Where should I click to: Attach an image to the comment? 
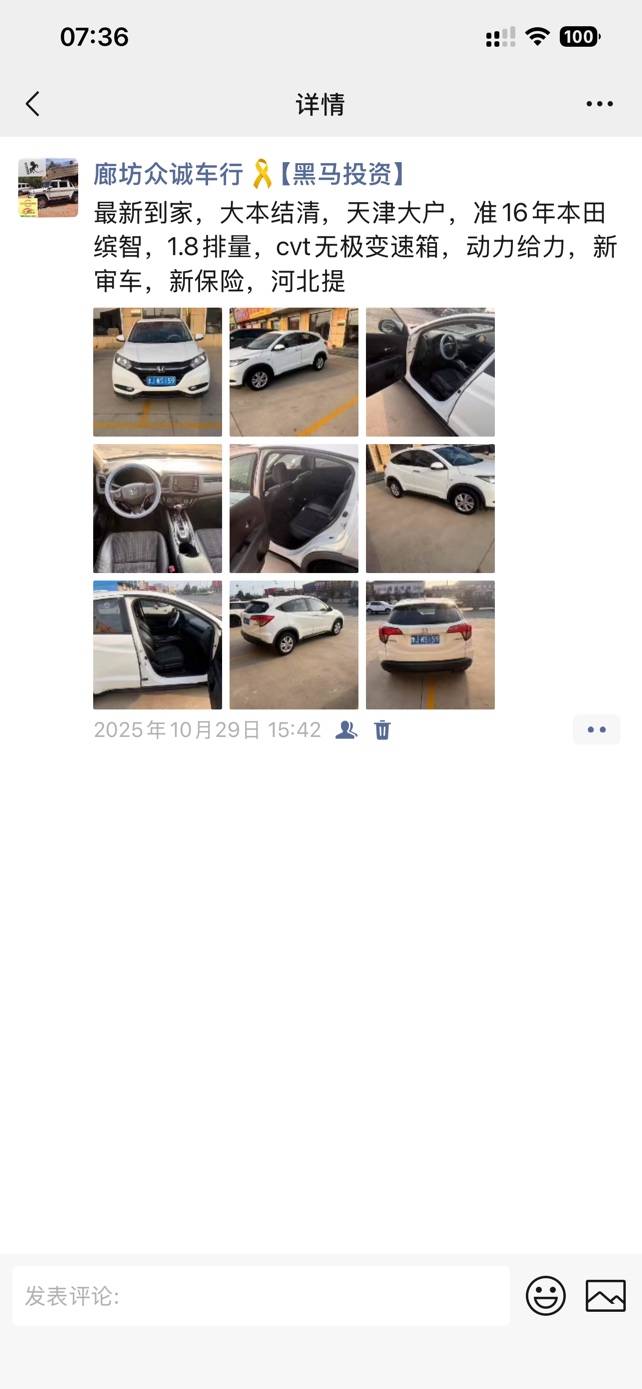(605, 1296)
